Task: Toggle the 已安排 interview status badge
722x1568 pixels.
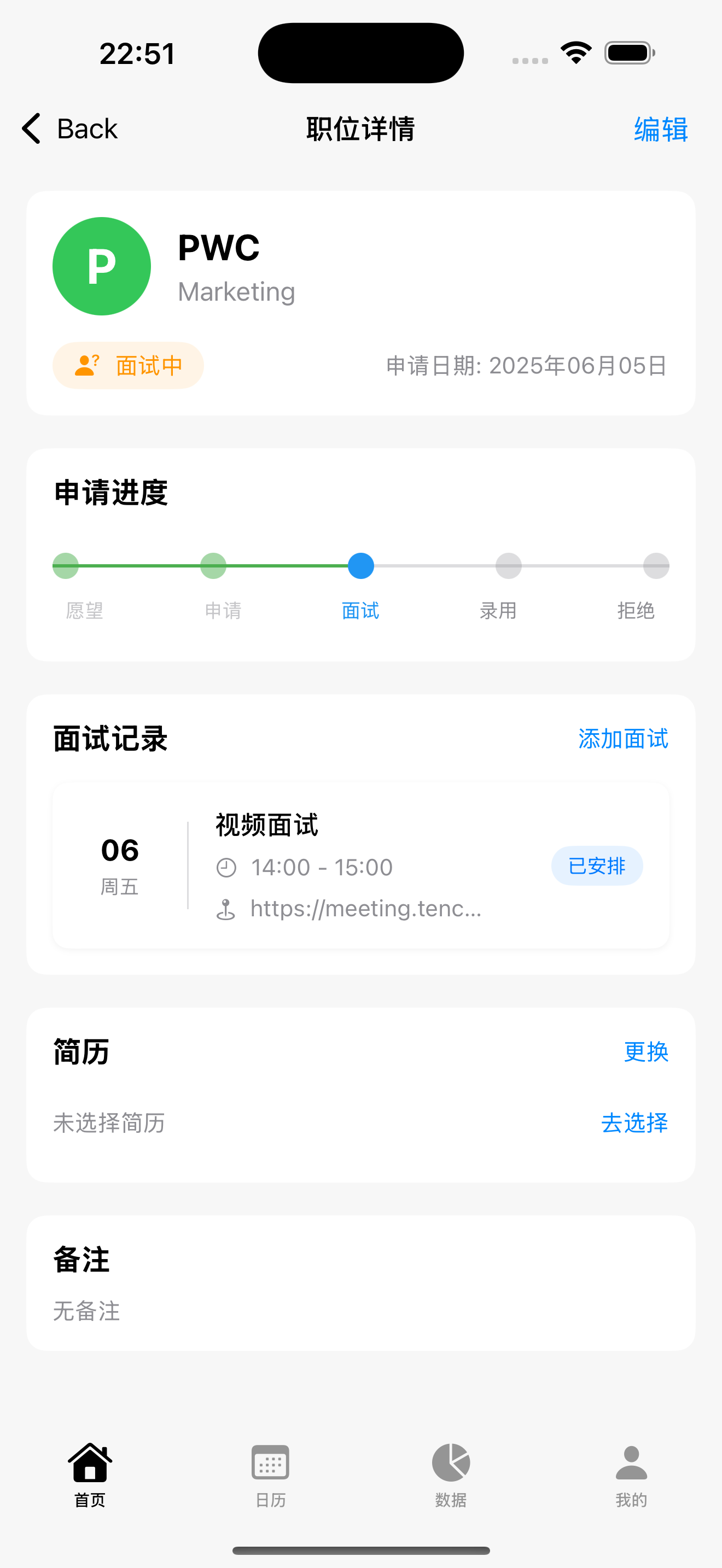Action: (x=597, y=865)
